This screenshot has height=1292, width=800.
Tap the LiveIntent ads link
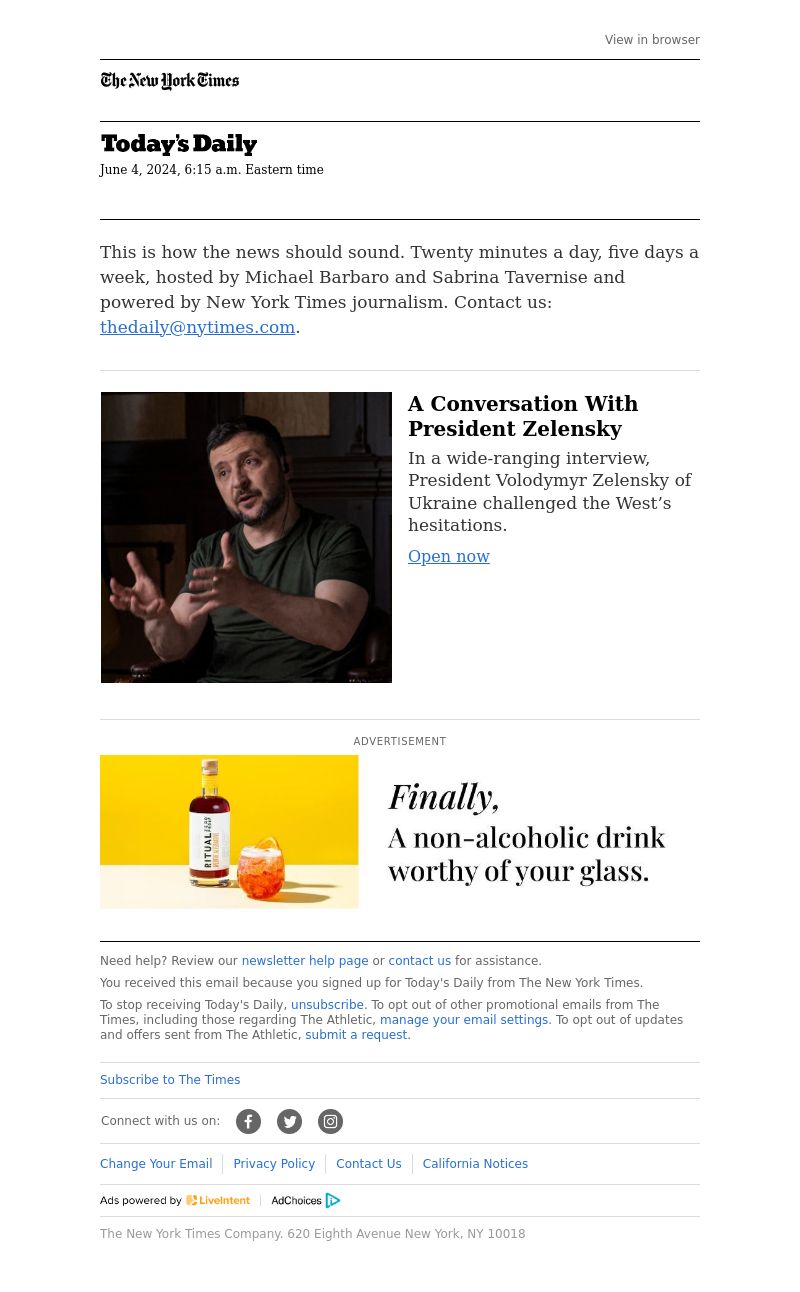218,1200
